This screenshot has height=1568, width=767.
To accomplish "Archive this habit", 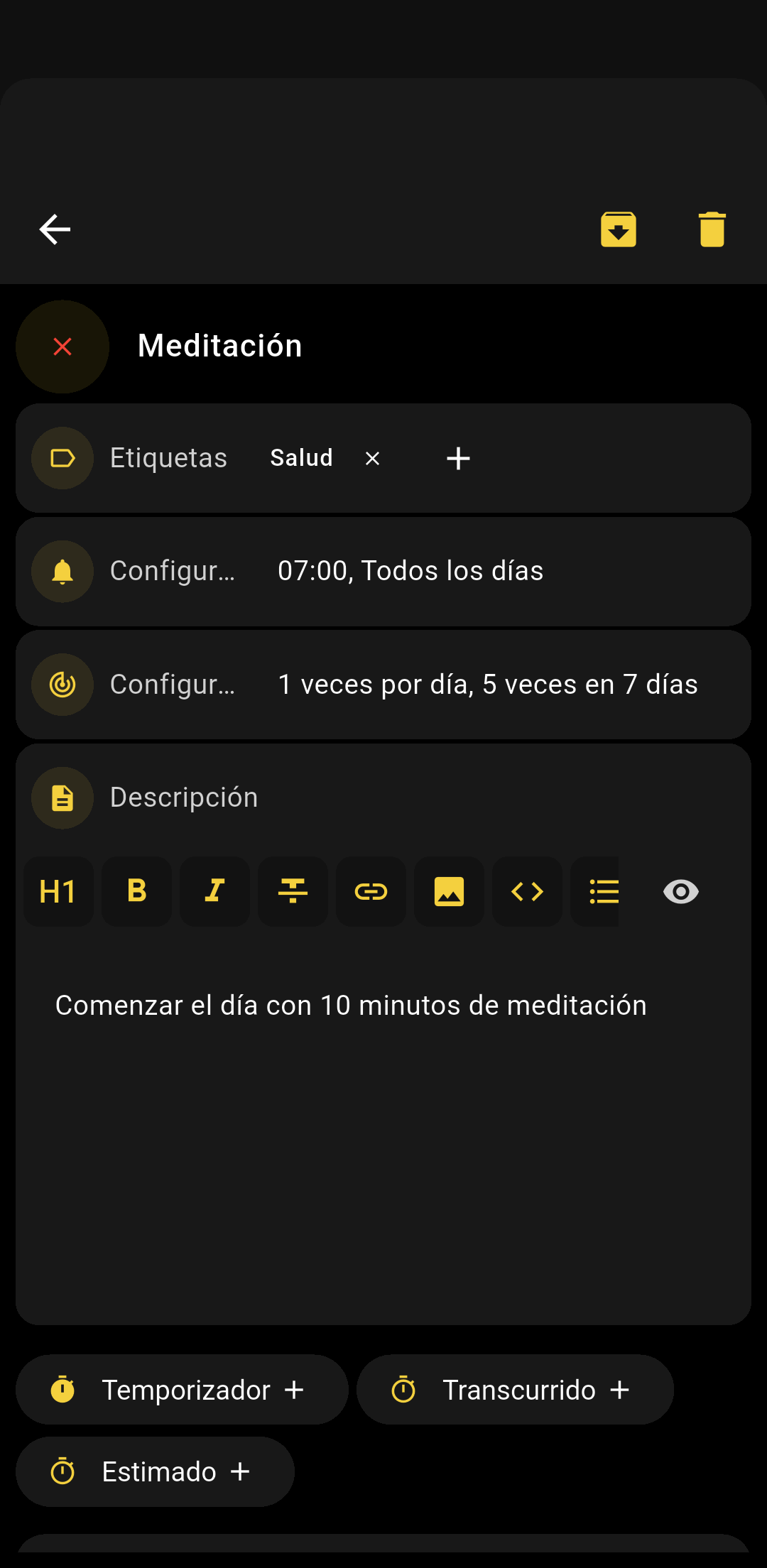I will click(618, 229).
